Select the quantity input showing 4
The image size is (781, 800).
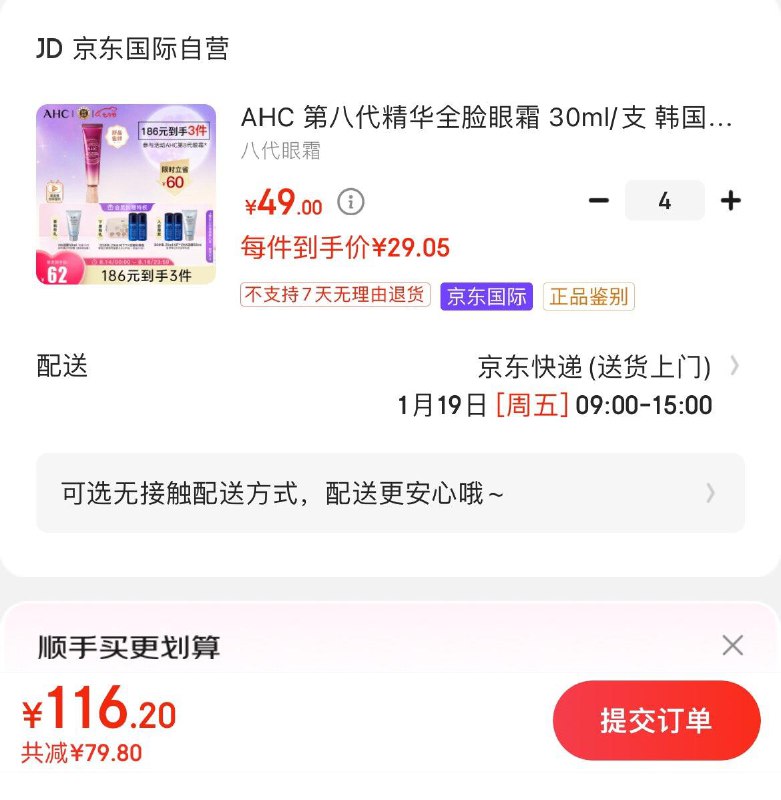pos(665,200)
